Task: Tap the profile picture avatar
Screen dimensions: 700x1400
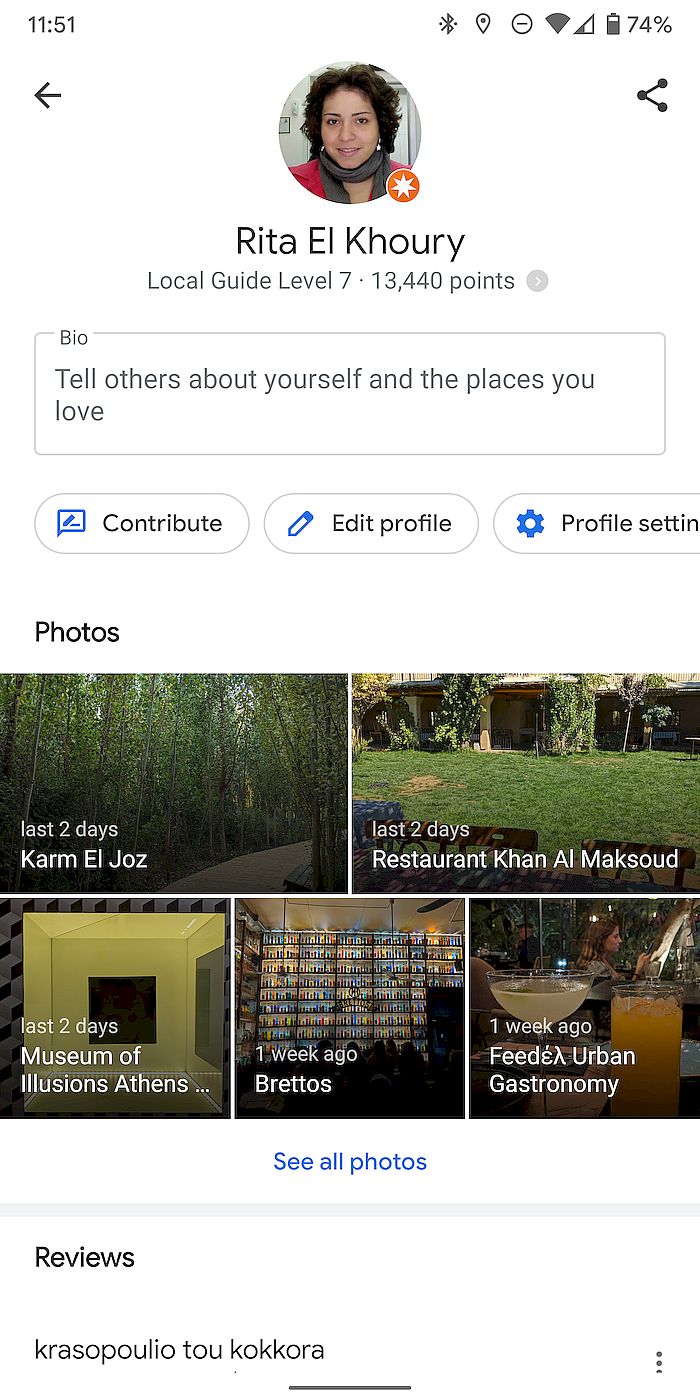Action: click(349, 133)
